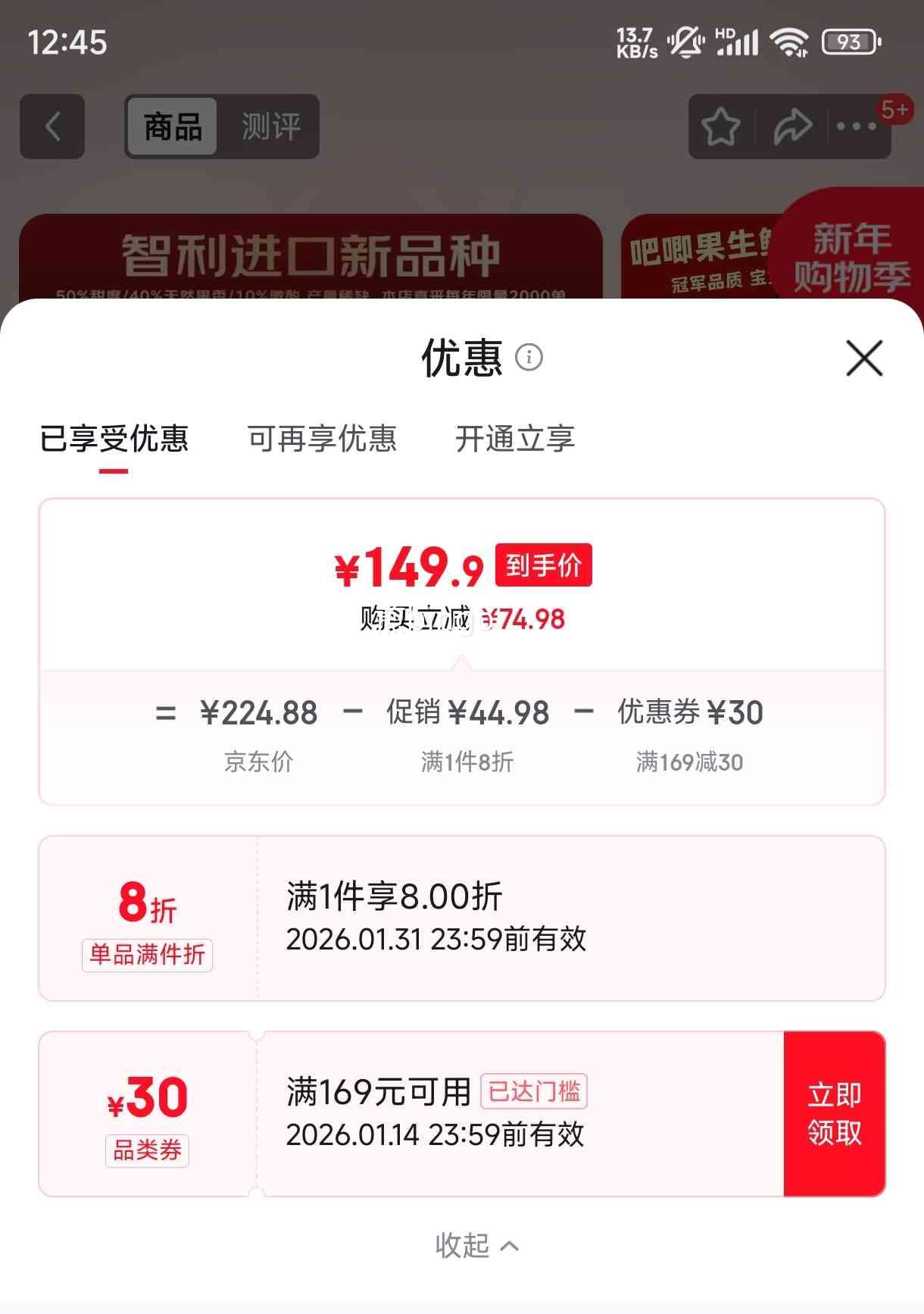Select the 商品 tab
The width and height of the screenshot is (924, 1314).
(x=170, y=127)
